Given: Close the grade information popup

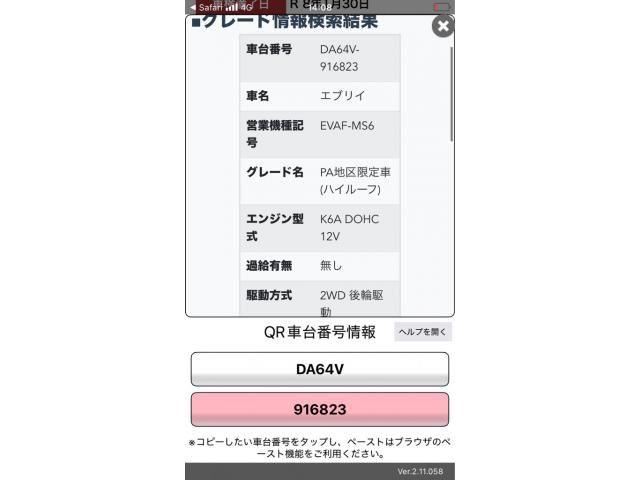Looking at the screenshot, I should pyautogui.click(x=442, y=26).
